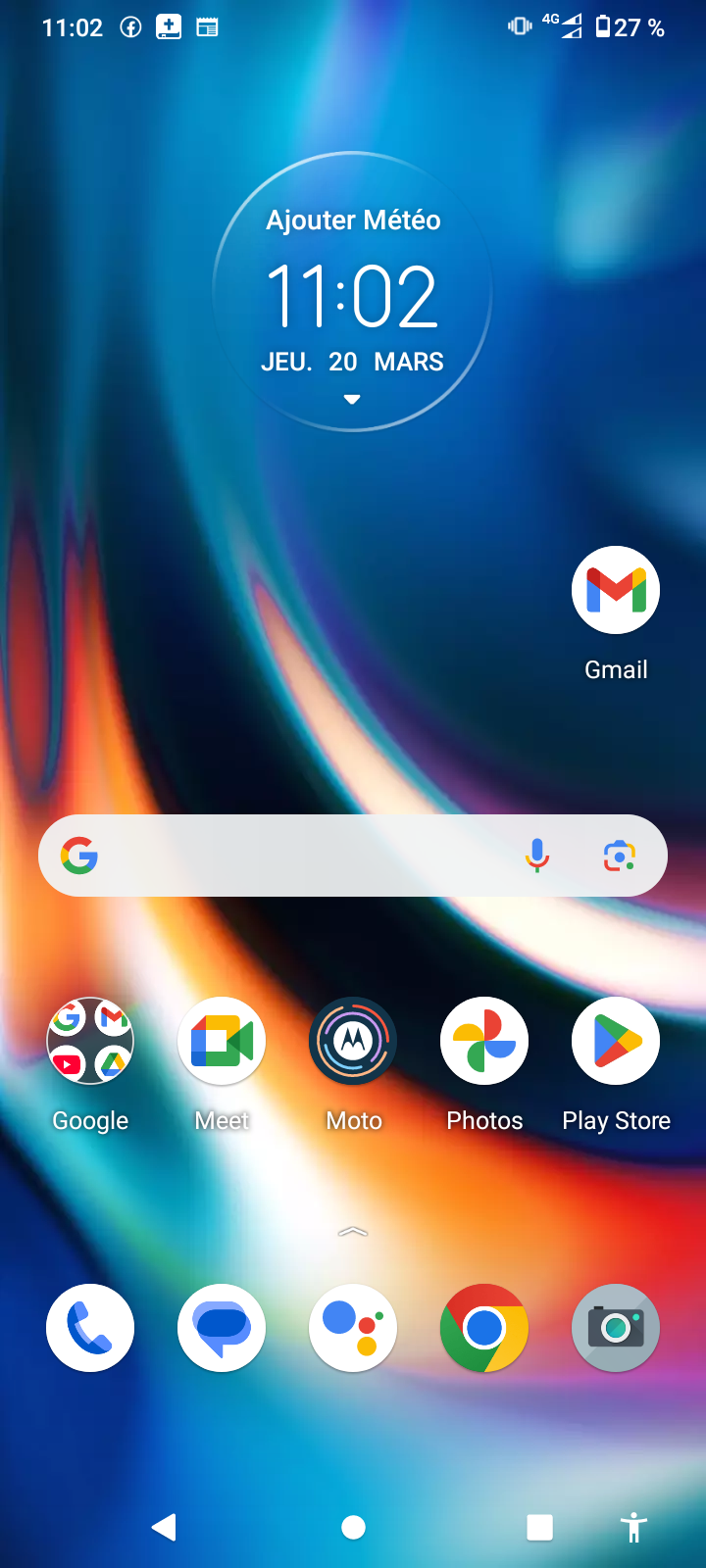Open the Messages app
The image size is (706, 1568).
[x=221, y=1327]
